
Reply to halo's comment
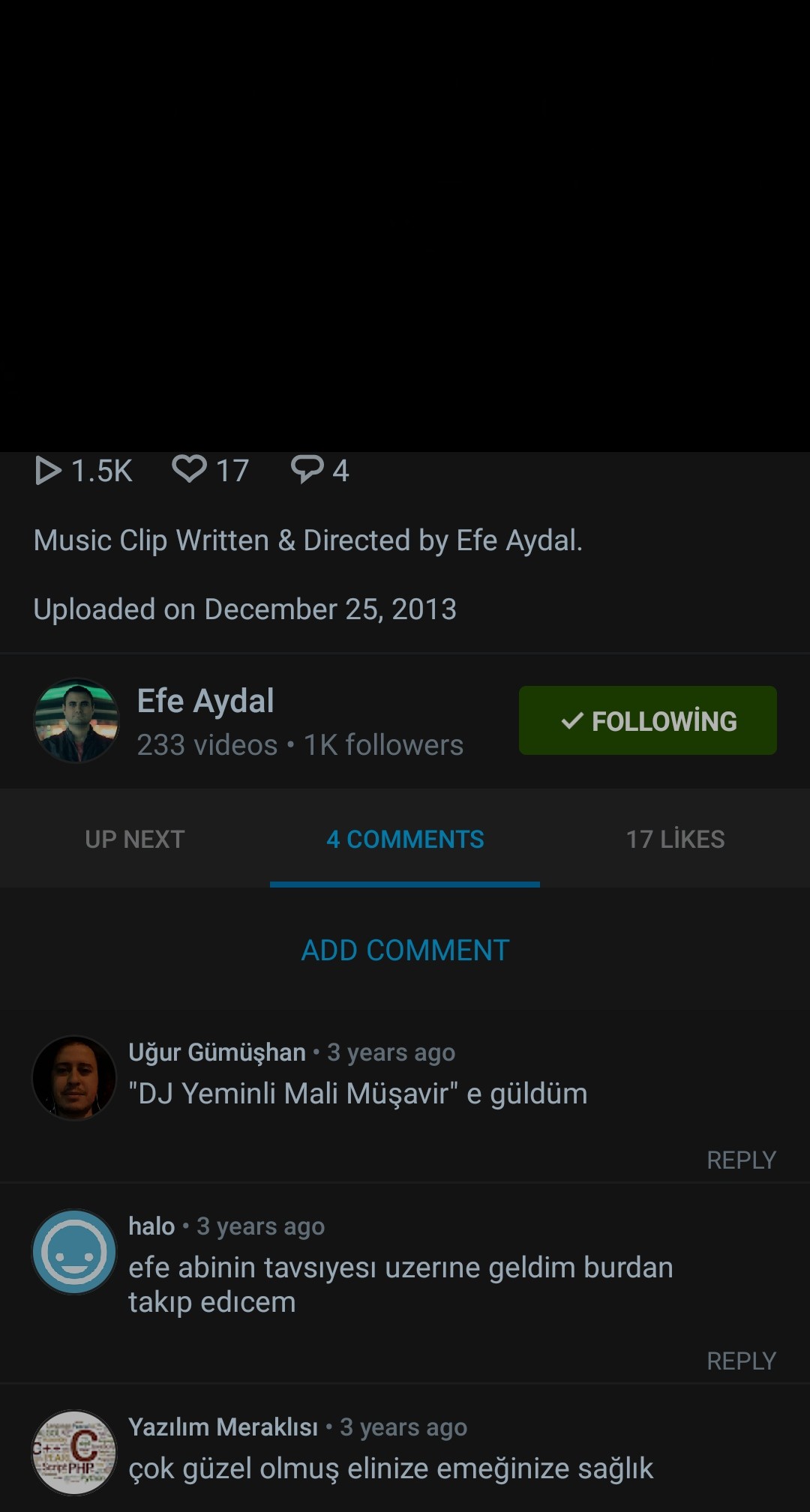click(741, 1361)
